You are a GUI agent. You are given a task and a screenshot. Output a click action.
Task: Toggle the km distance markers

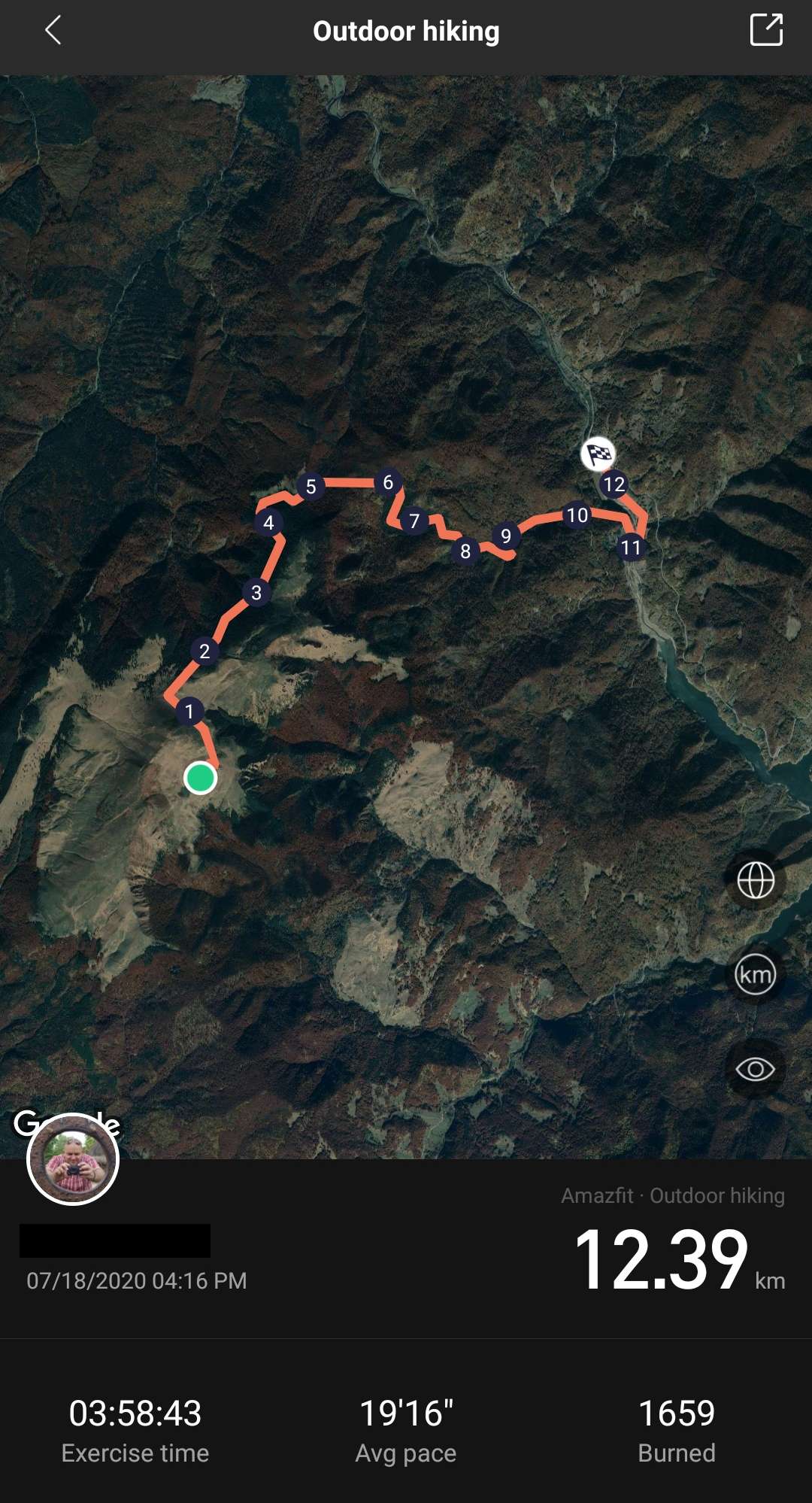[x=755, y=975]
